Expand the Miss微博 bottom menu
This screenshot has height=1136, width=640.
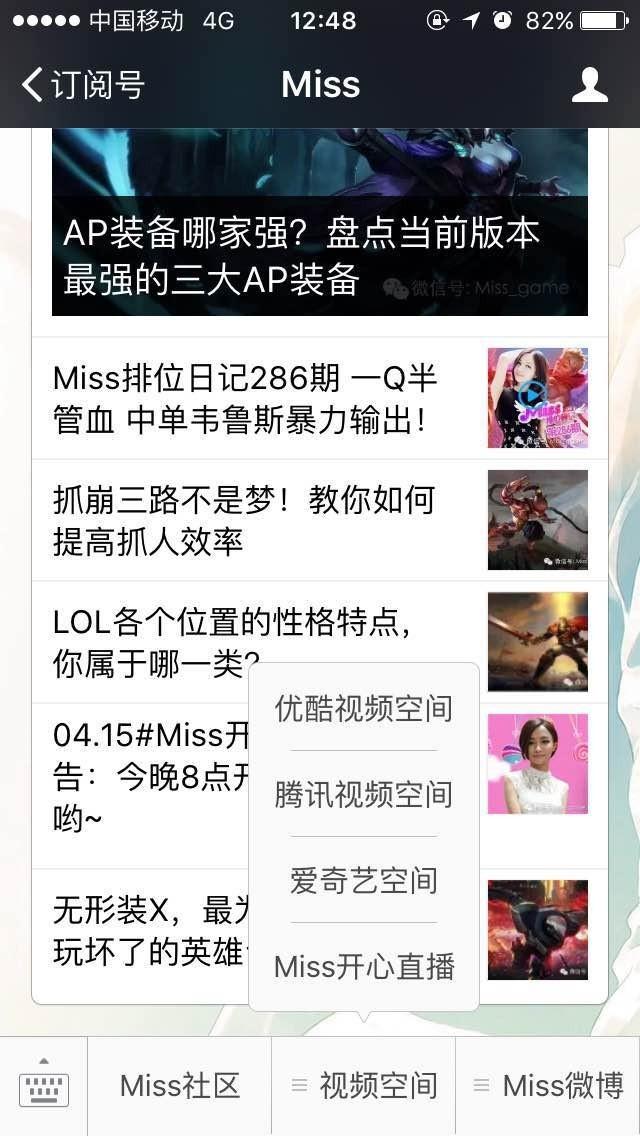point(548,1086)
